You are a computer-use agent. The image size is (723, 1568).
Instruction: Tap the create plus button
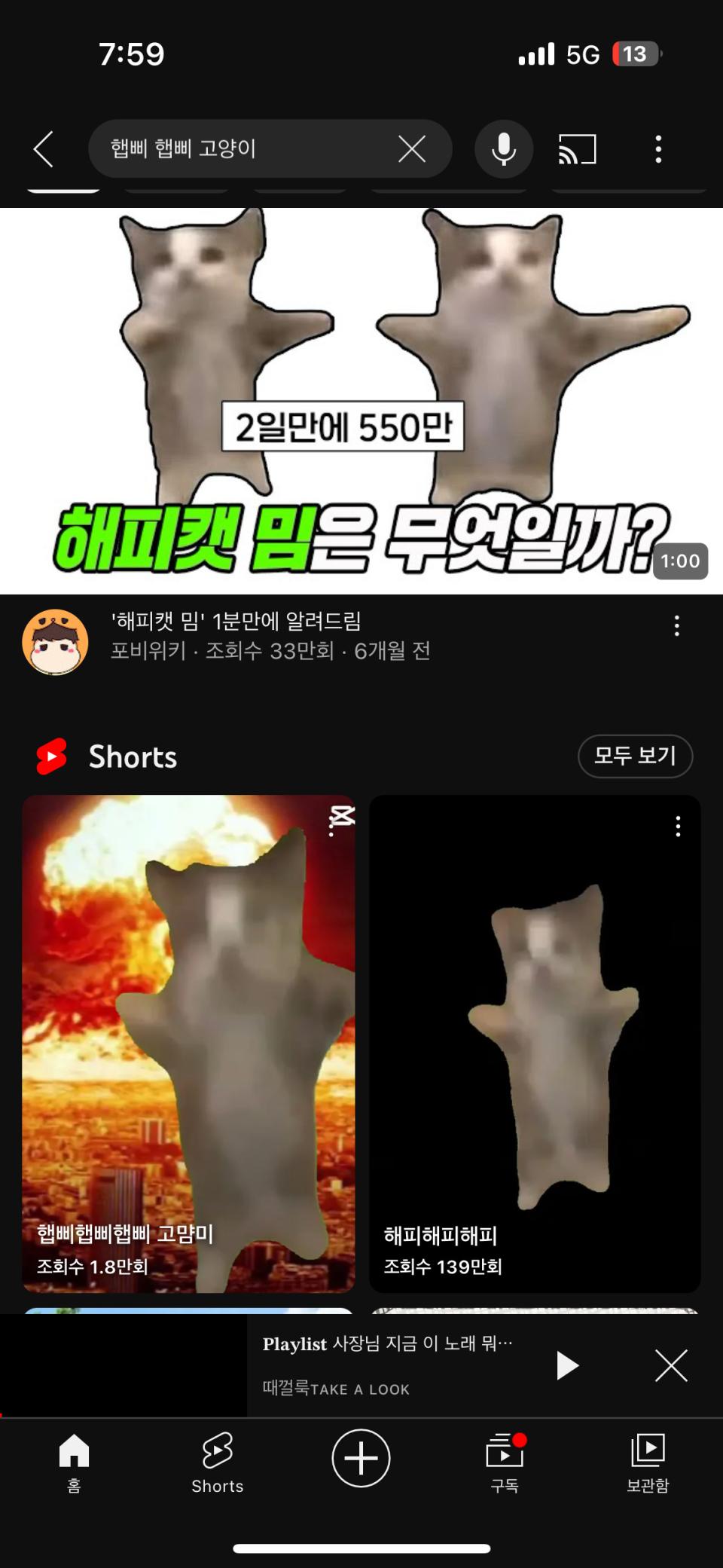(x=361, y=1457)
